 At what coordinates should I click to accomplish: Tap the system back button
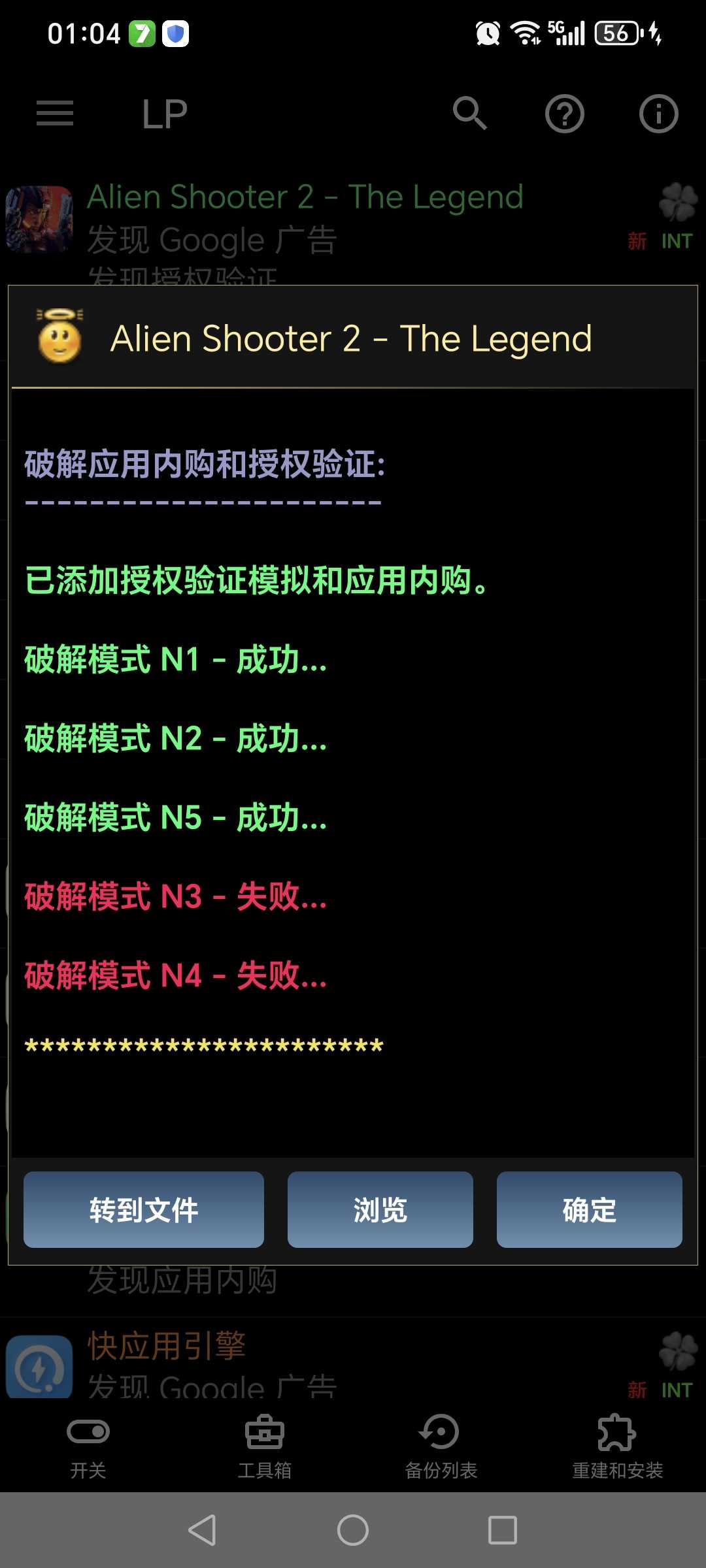(x=202, y=1530)
